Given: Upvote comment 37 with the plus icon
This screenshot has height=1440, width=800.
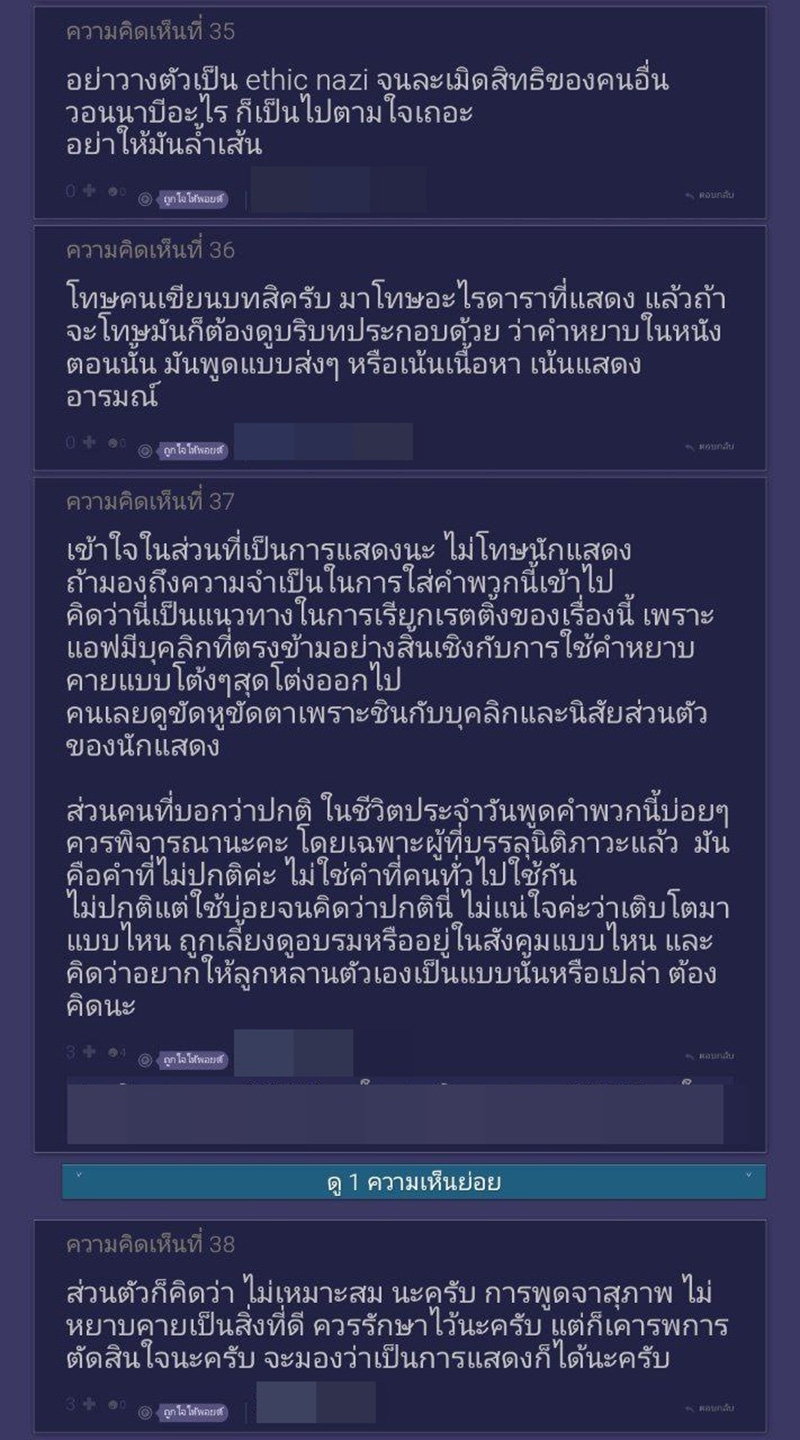Looking at the screenshot, I should tap(89, 1051).
